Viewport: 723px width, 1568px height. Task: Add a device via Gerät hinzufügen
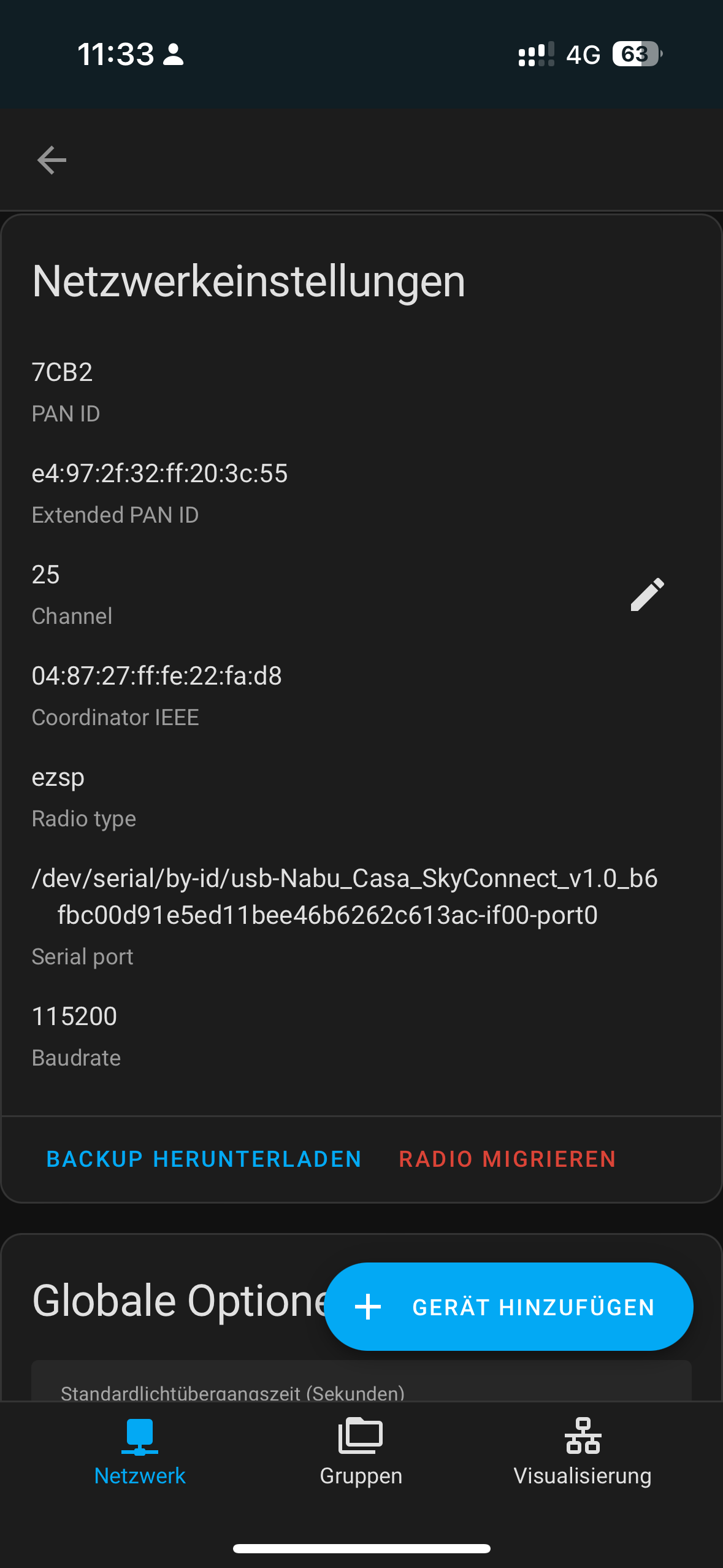[x=508, y=1307]
